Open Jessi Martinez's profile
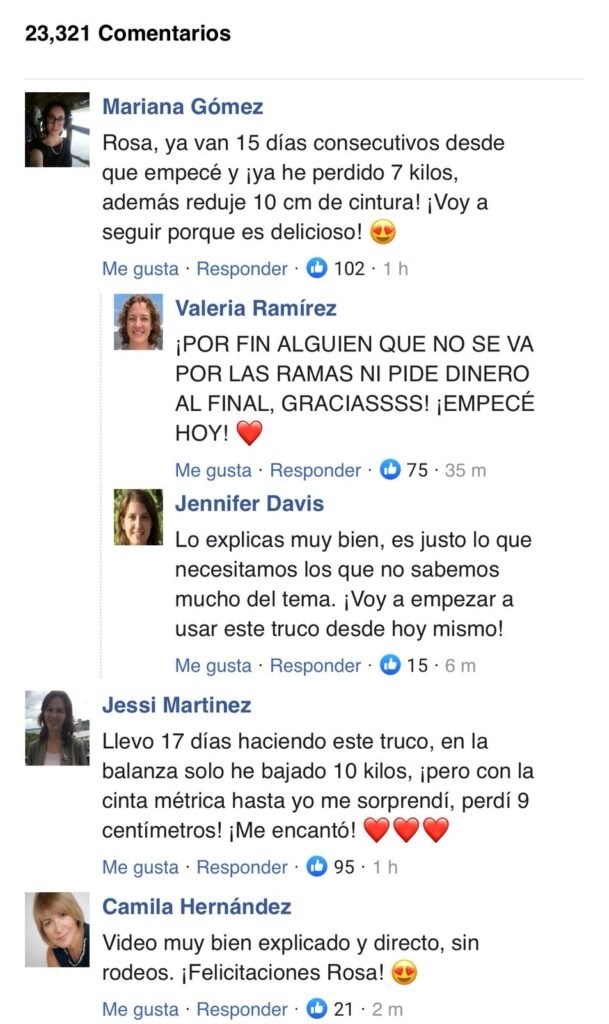The width and height of the screenshot is (609, 1024). [x=176, y=705]
